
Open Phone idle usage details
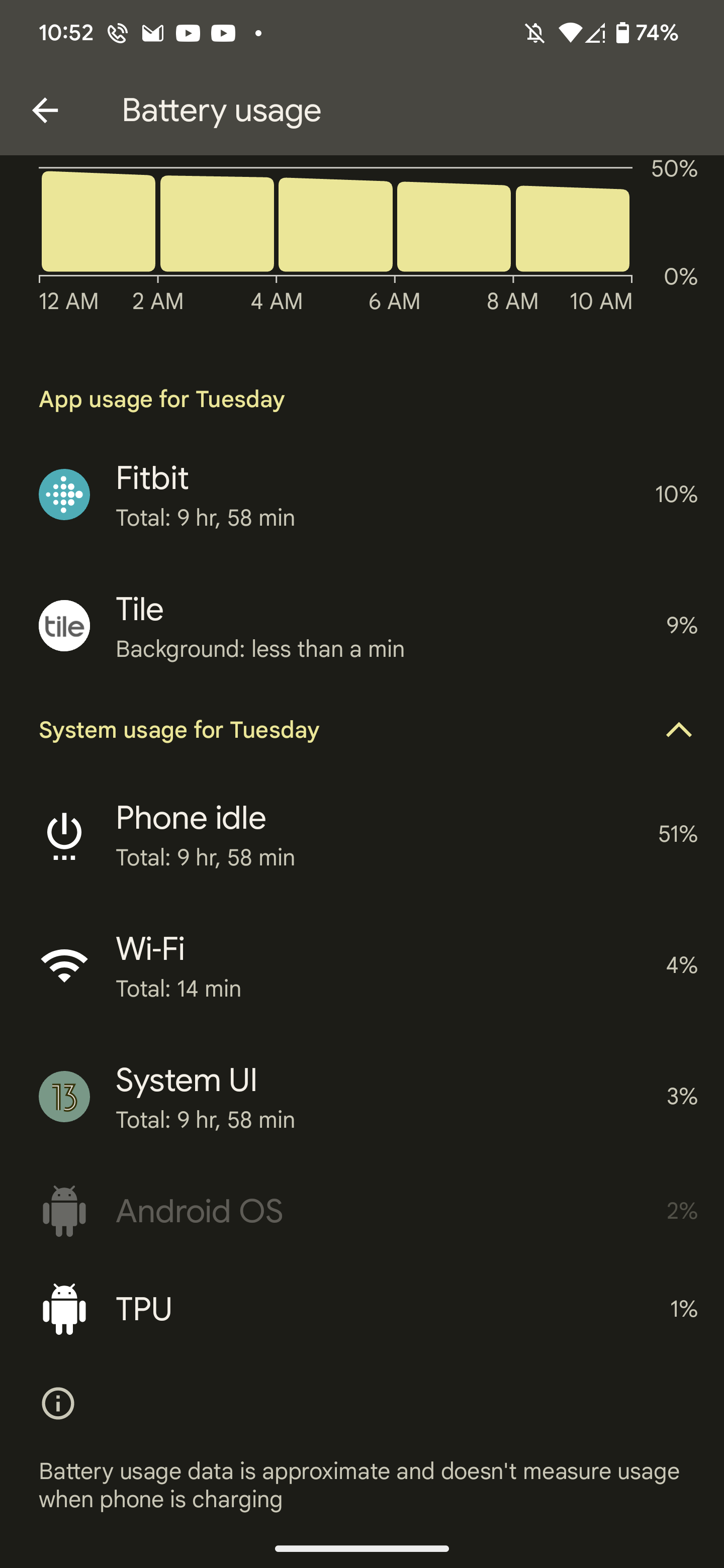[x=361, y=835]
